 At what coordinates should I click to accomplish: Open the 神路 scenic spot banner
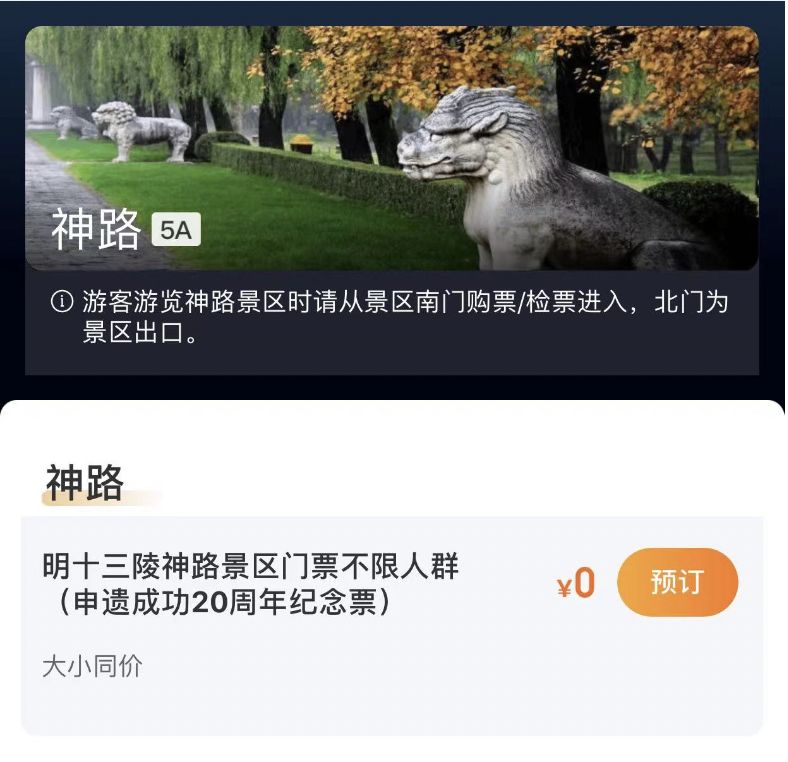(x=391, y=148)
